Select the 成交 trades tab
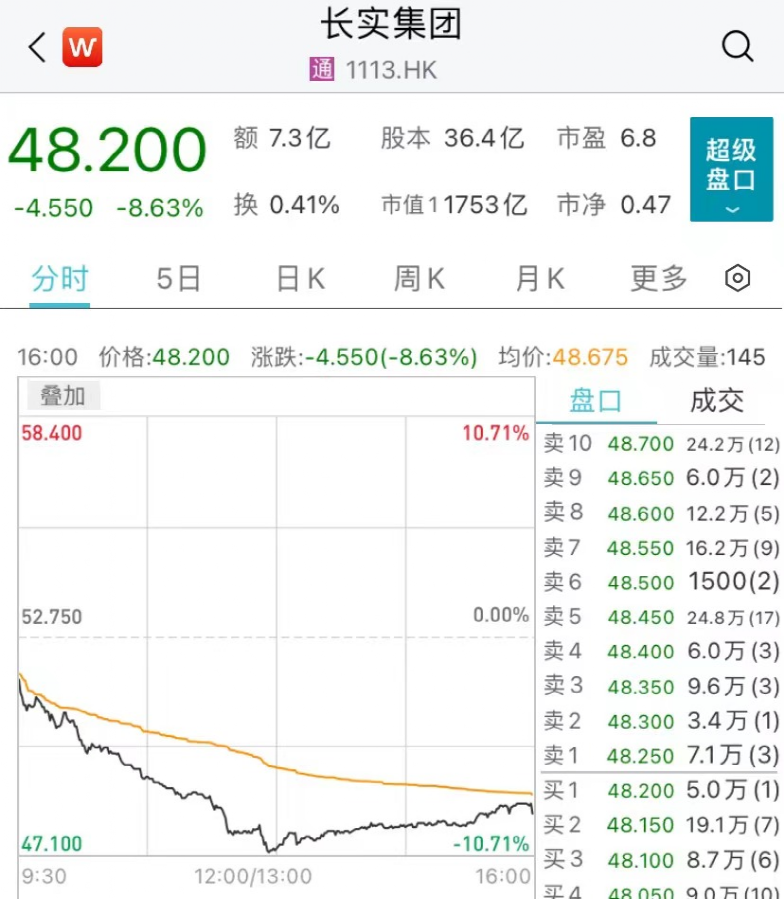The width and height of the screenshot is (784, 899). [717, 401]
